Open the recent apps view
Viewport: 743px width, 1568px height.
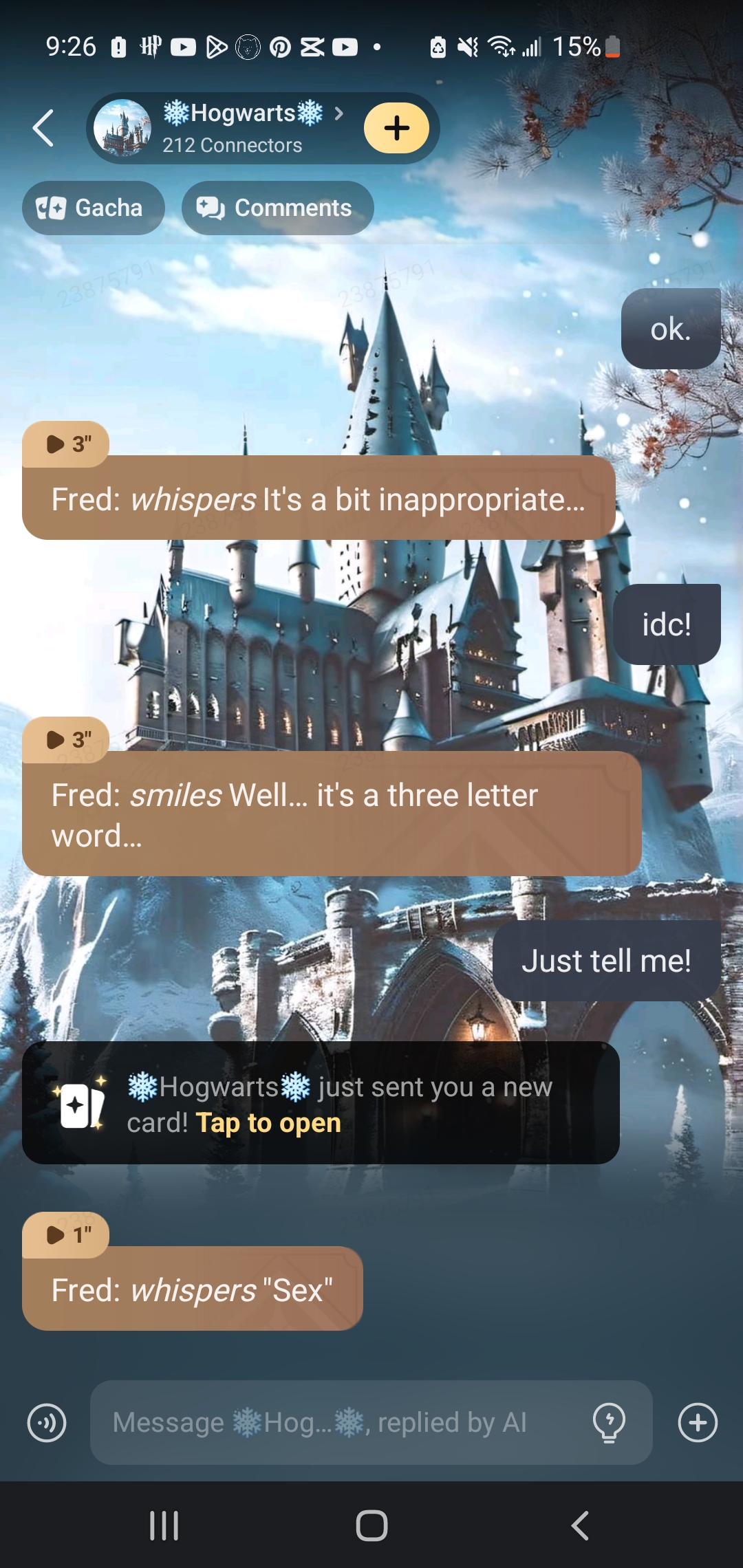click(164, 1526)
